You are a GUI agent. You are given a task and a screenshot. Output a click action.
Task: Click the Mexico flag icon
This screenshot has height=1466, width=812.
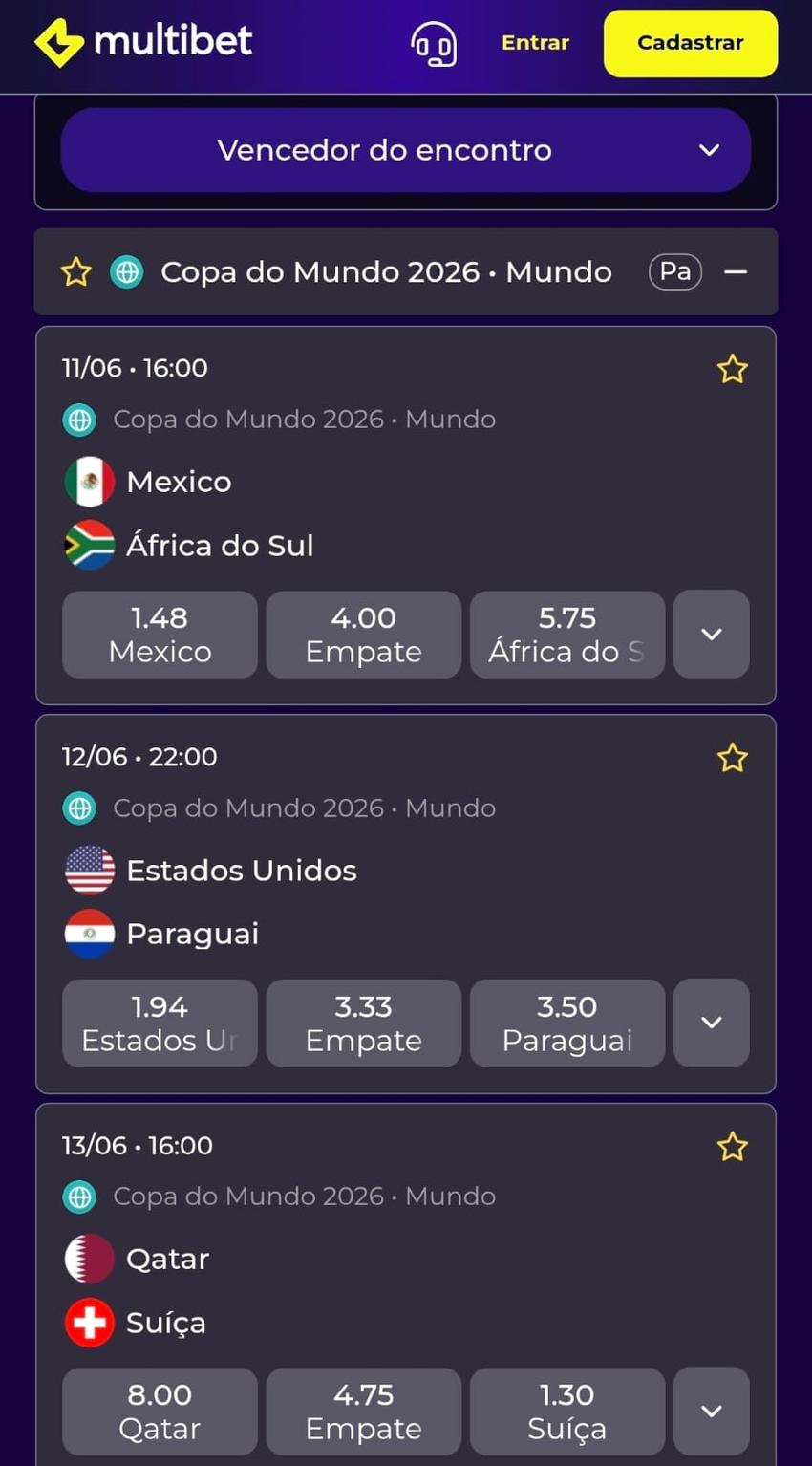(89, 482)
